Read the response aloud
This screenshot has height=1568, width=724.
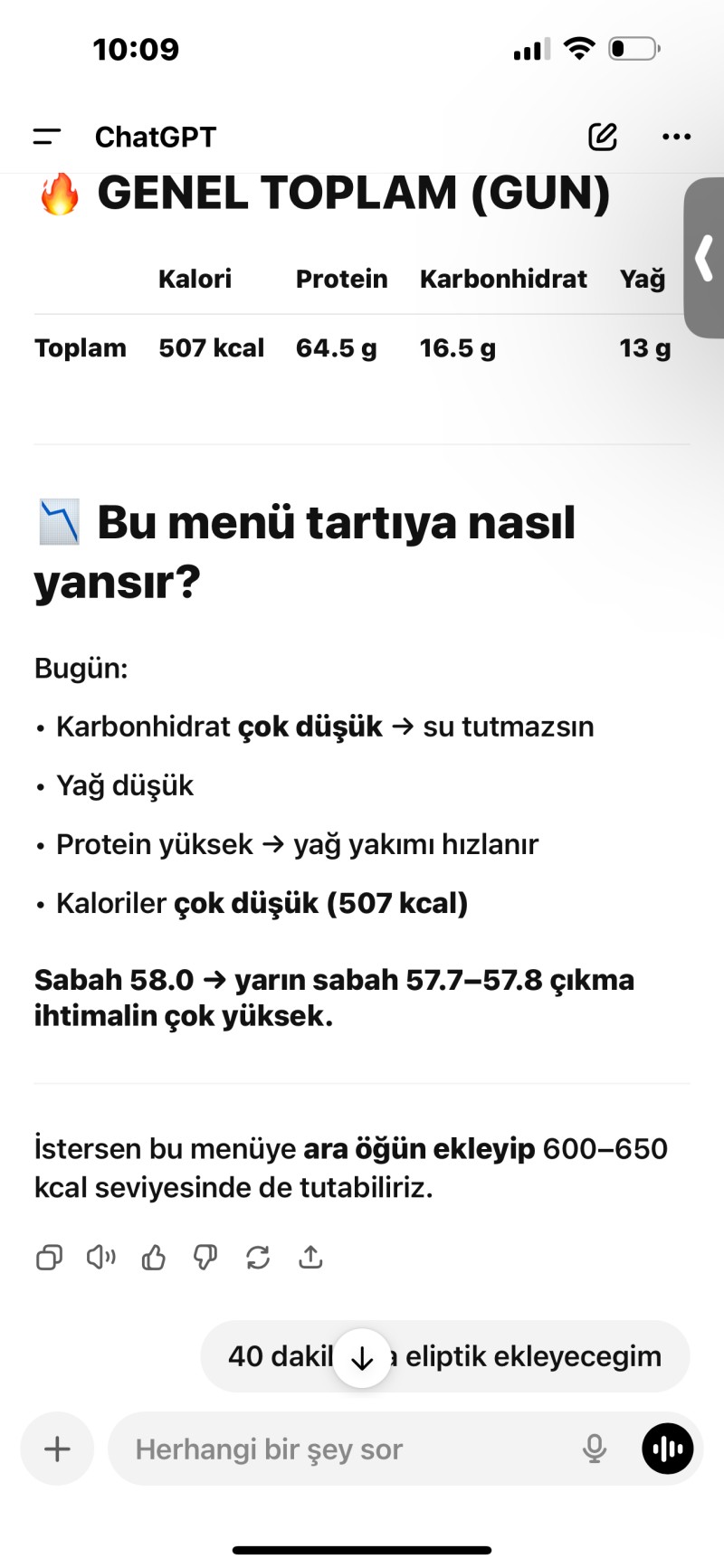coord(101,1258)
